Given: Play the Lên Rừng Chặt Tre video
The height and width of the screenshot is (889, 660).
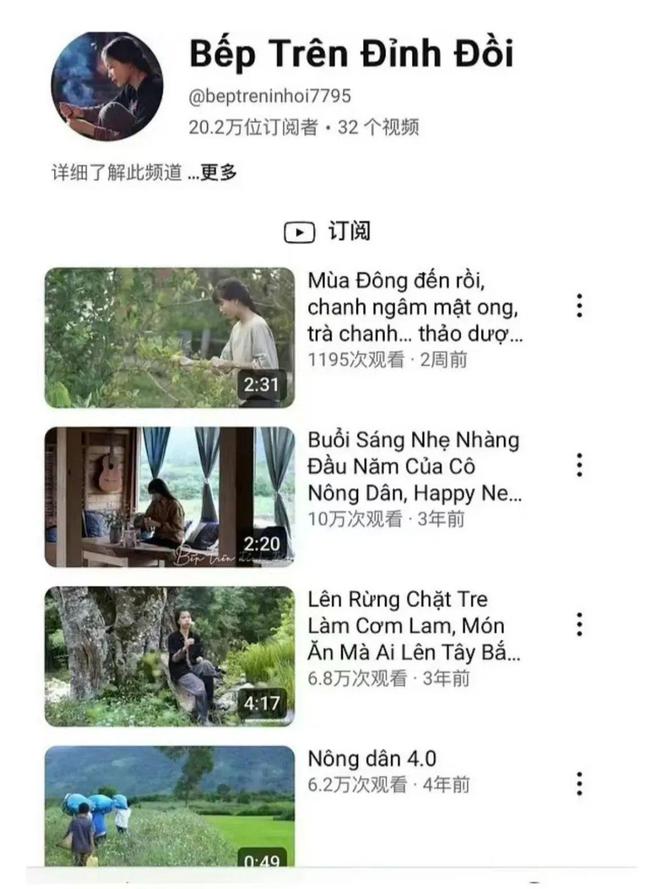Looking at the screenshot, I should tap(170, 656).
